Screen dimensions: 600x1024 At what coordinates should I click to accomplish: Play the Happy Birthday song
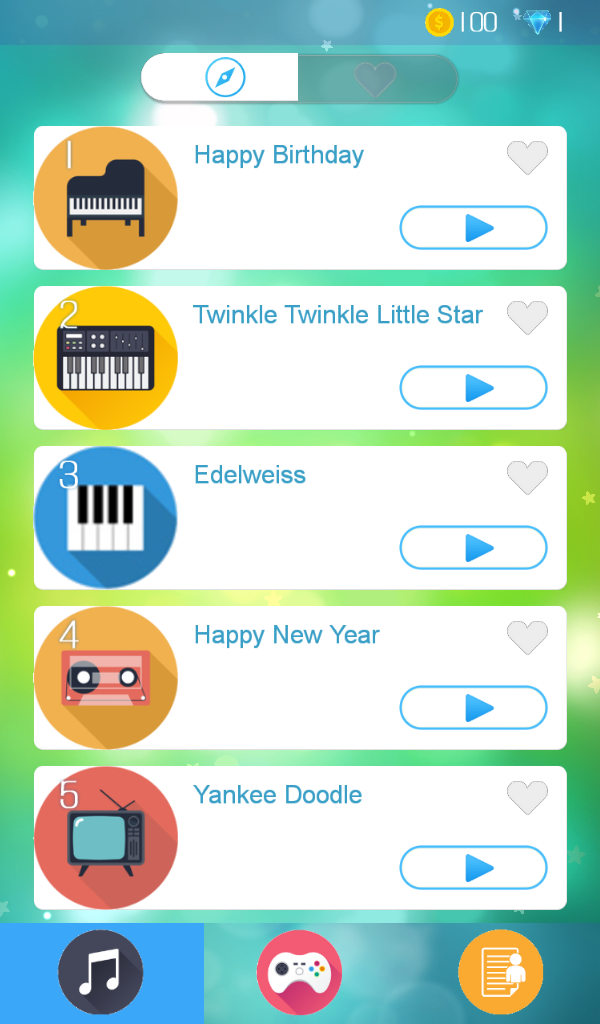point(473,228)
